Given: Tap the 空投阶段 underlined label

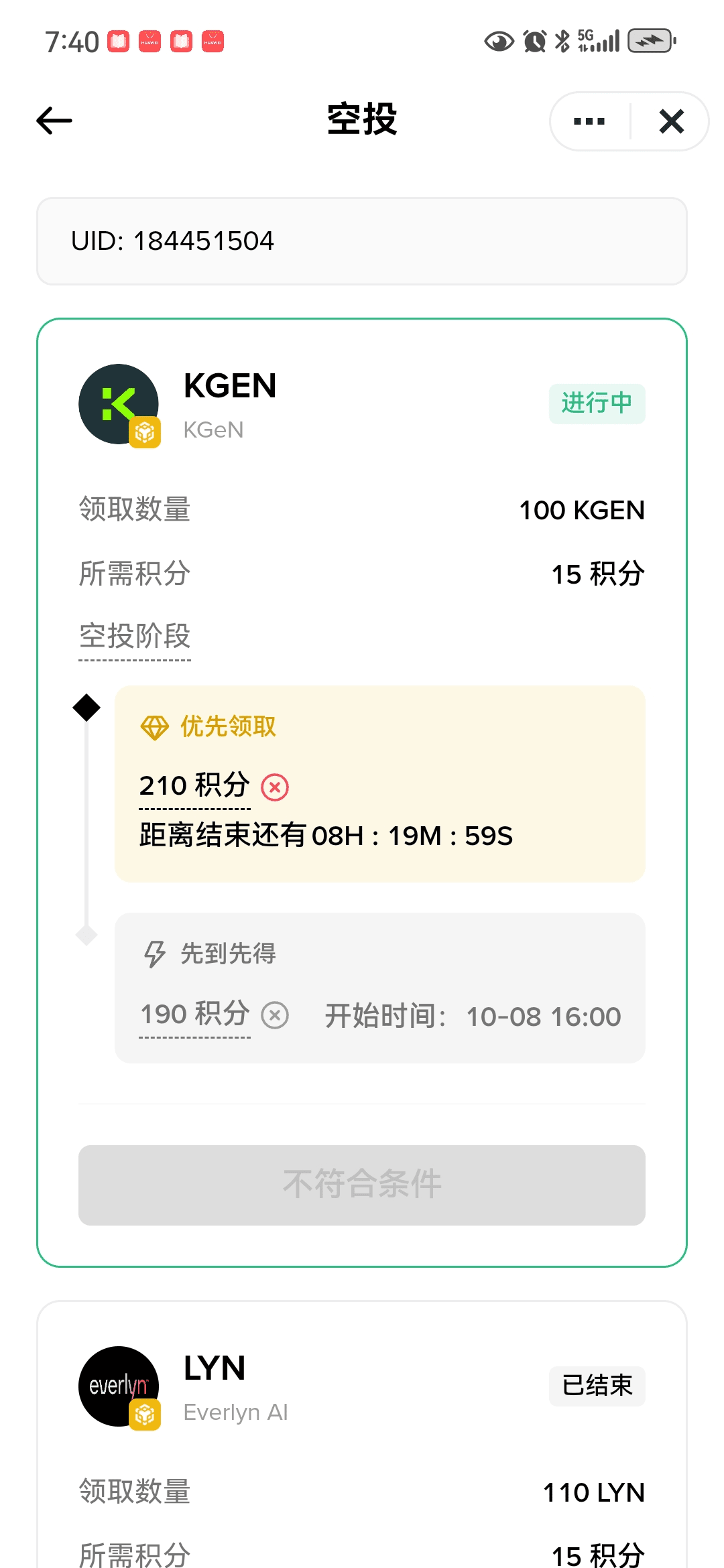Looking at the screenshot, I should click(135, 636).
